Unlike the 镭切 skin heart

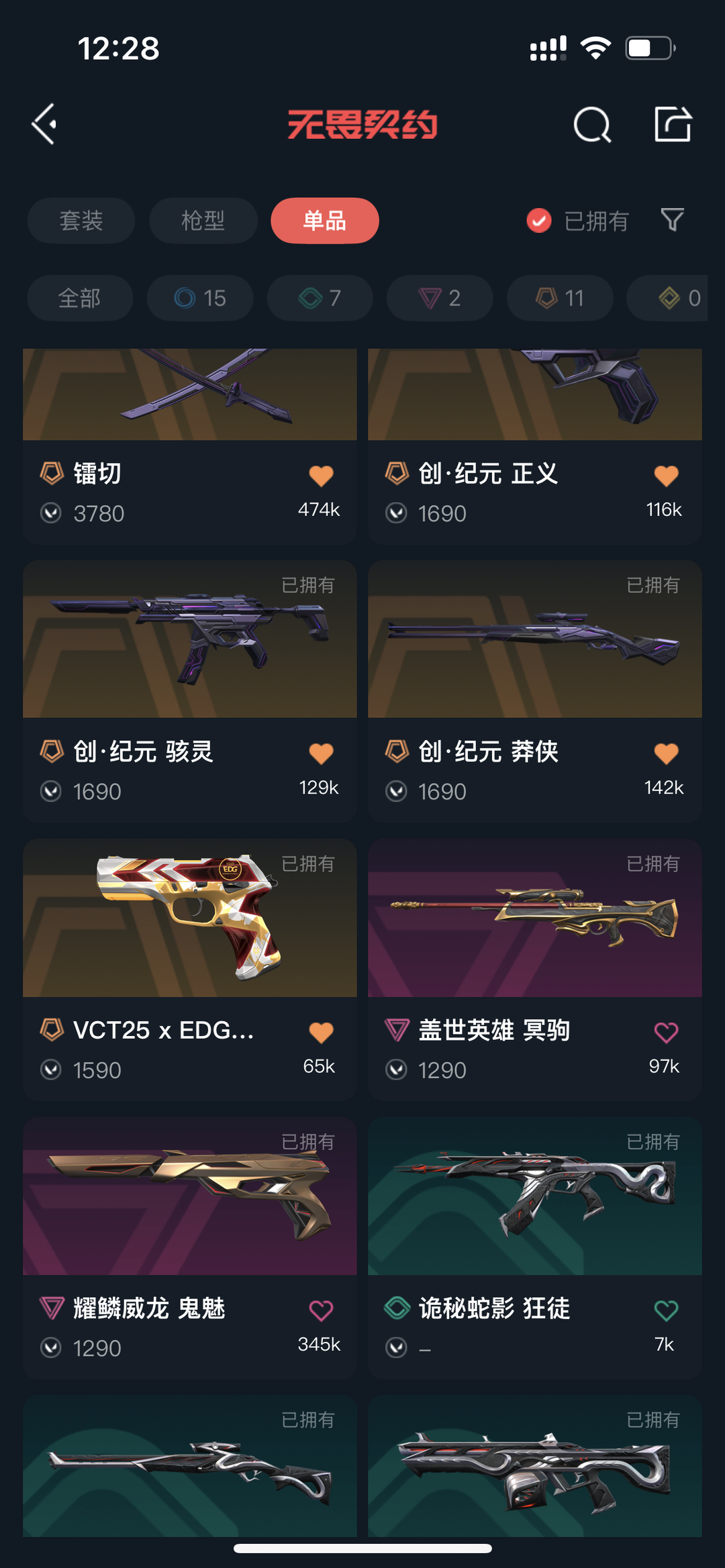321,476
